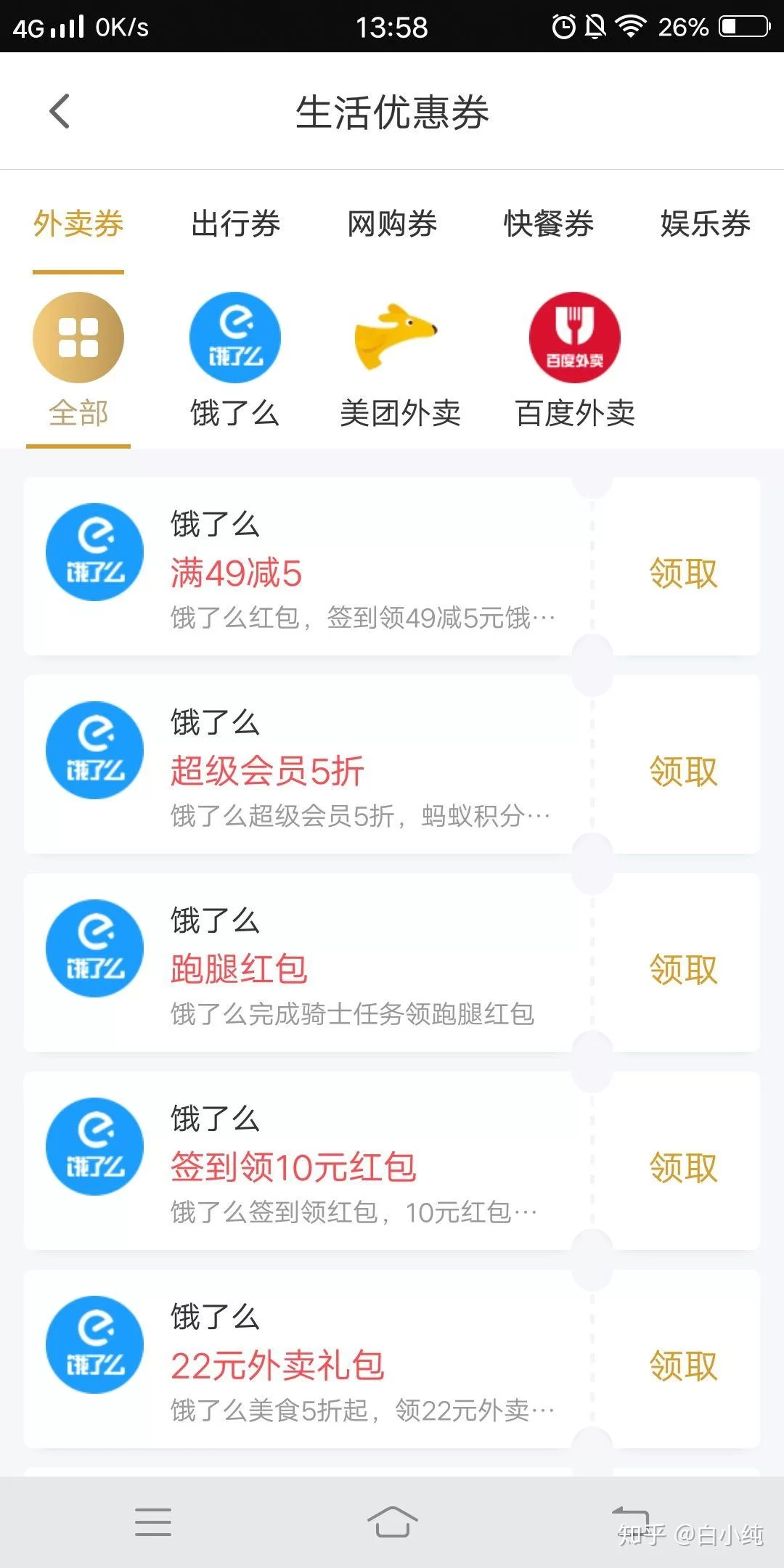Show 百度外卖 coupons only
Image resolution: width=784 pixels, height=1568 pixels.
coord(575,361)
